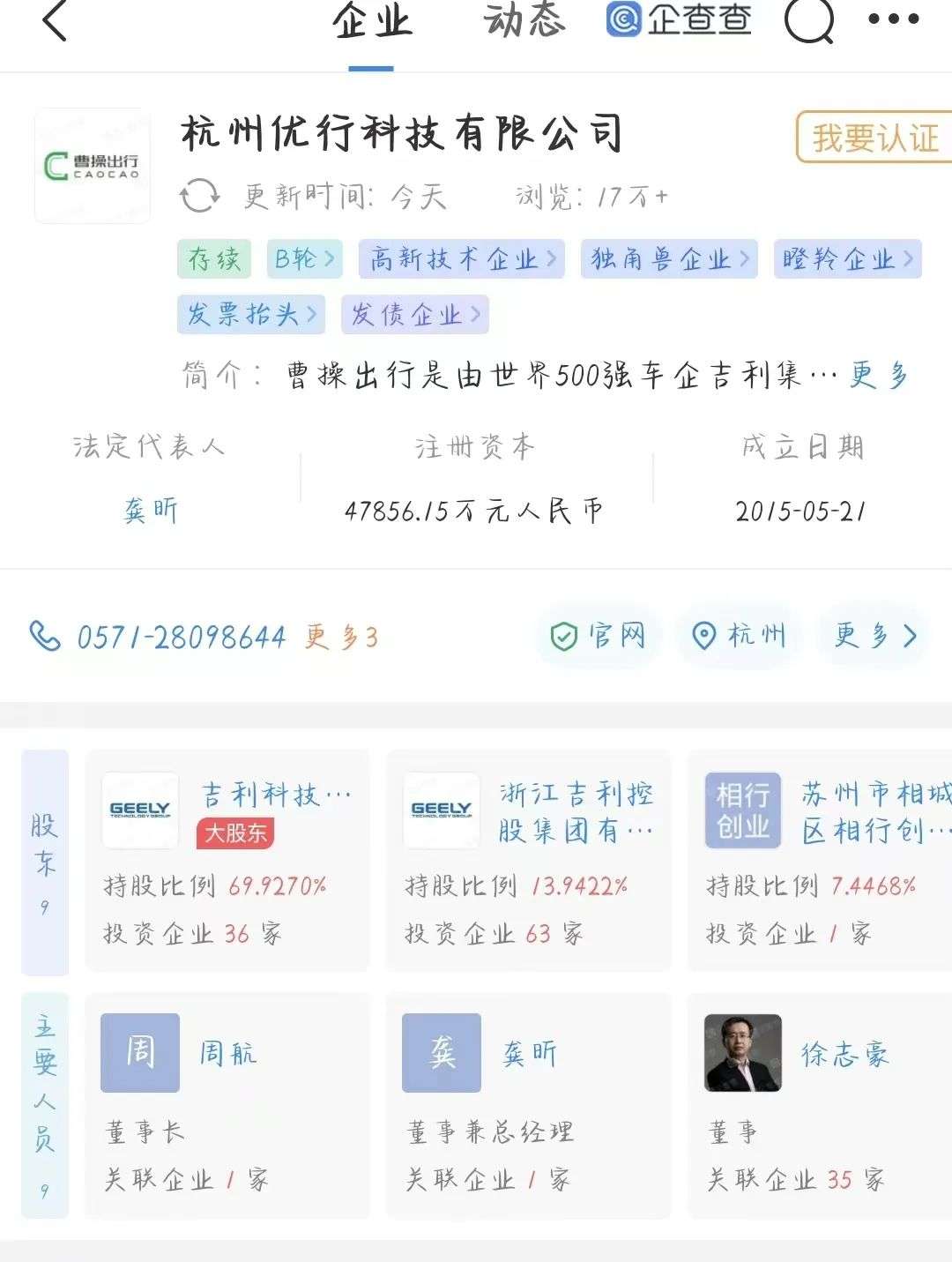Screen dimensions: 952x1262
Task: Tap the 我要认证 button
Action: tap(874, 137)
